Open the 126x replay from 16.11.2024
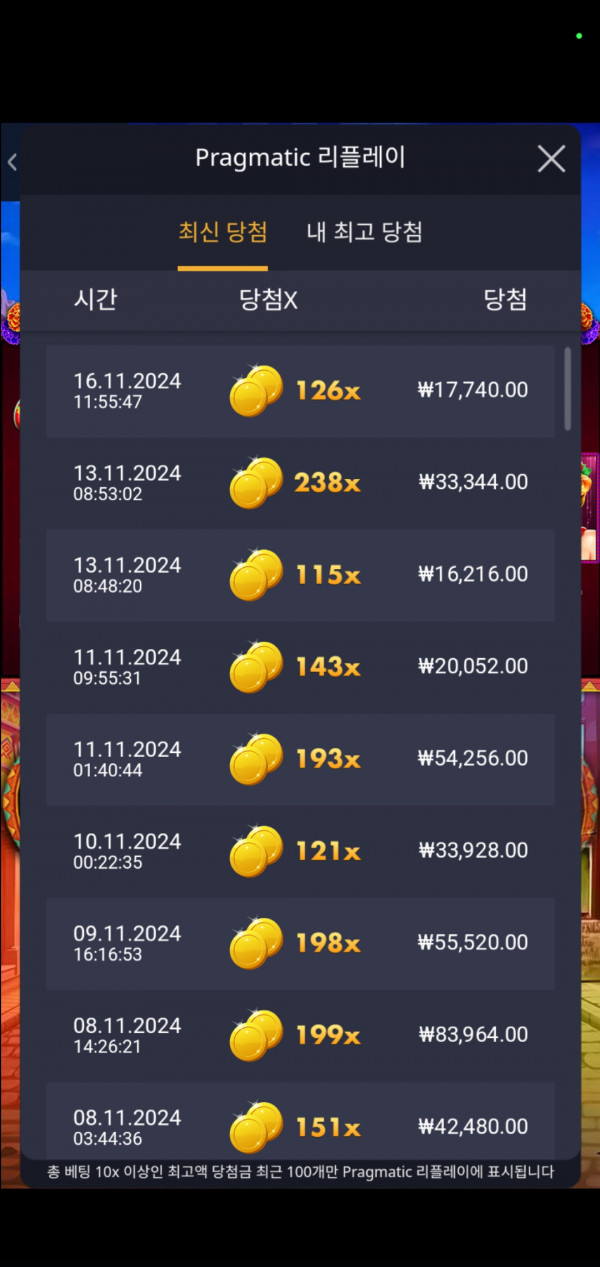Image resolution: width=600 pixels, height=1267 pixels. (x=300, y=391)
